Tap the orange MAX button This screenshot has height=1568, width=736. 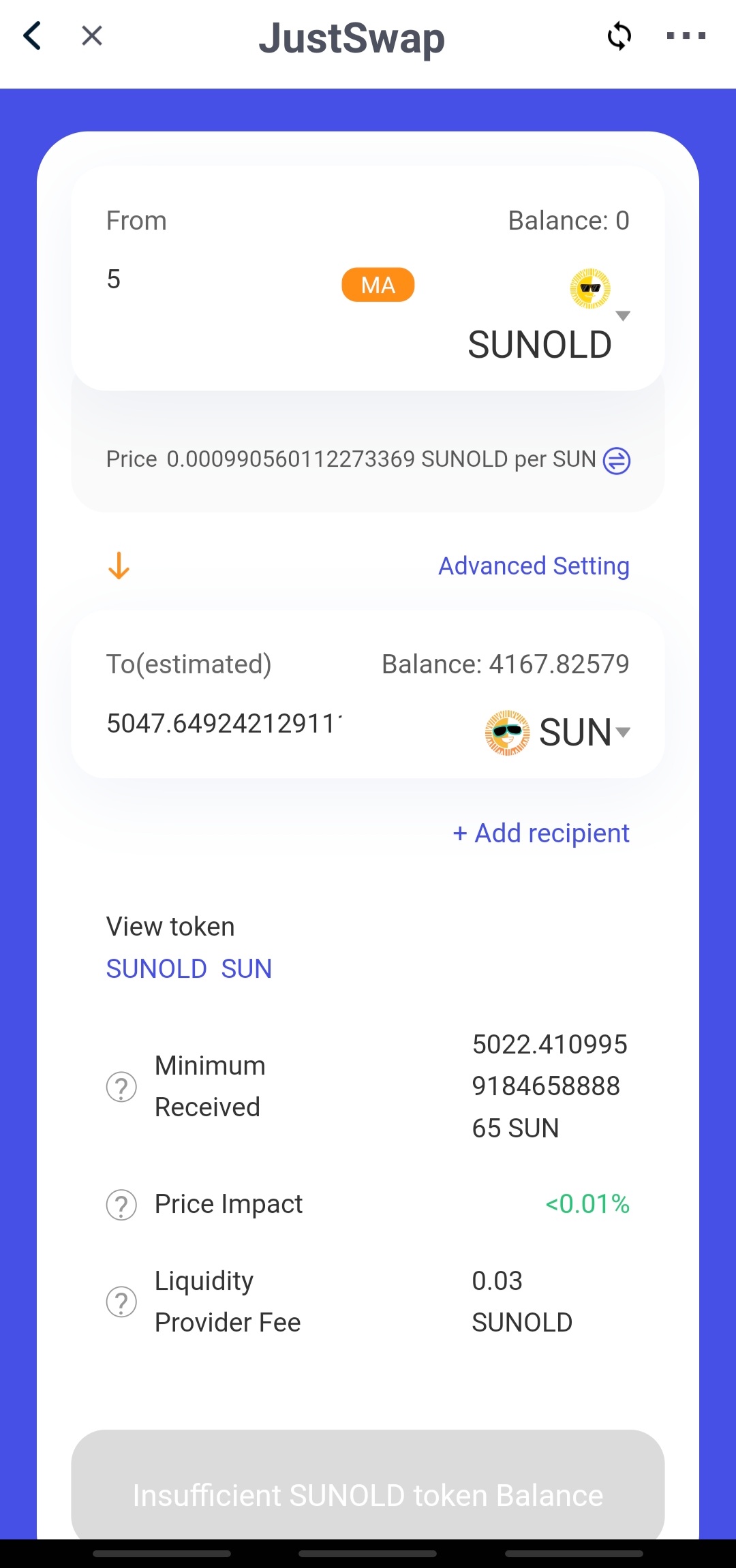point(378,285)
